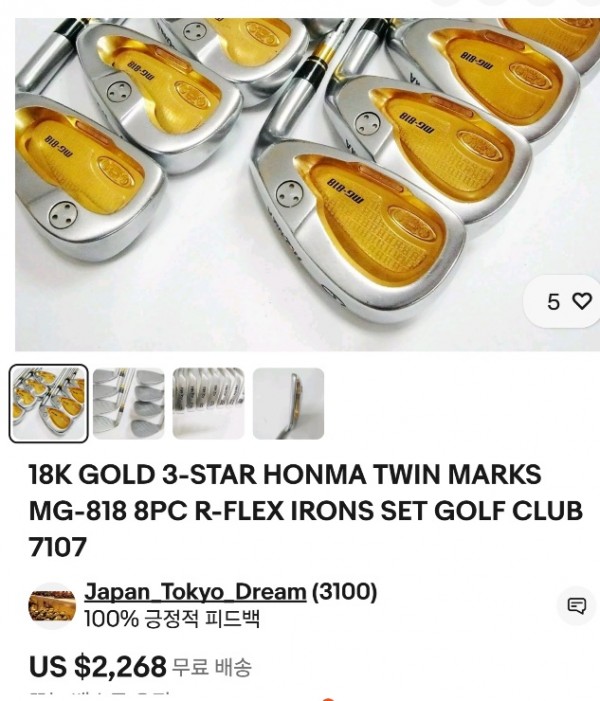This screenshot has width=600, height=701.
Task: View the fourth thumbnail of single club
Action: [x=288, y=403]
